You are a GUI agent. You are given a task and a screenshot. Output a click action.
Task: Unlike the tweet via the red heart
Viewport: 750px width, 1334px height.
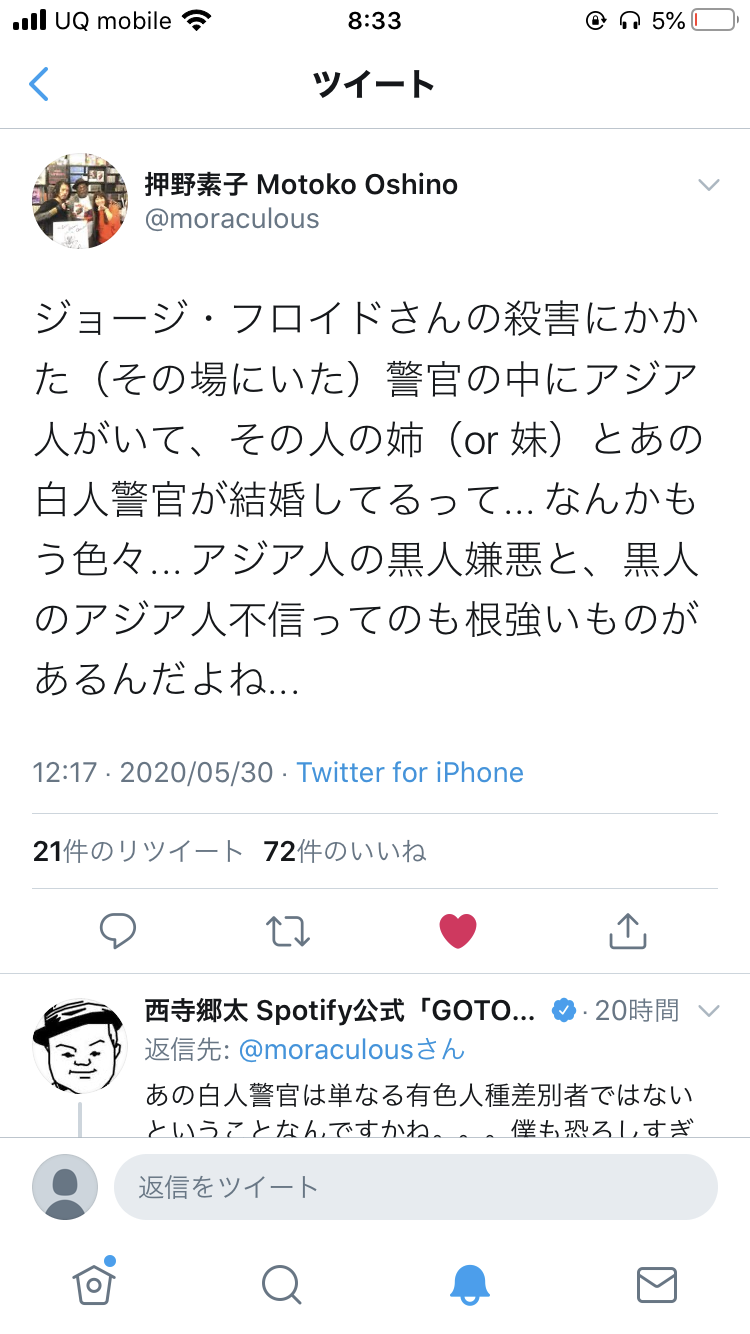[x=458, y=931]
